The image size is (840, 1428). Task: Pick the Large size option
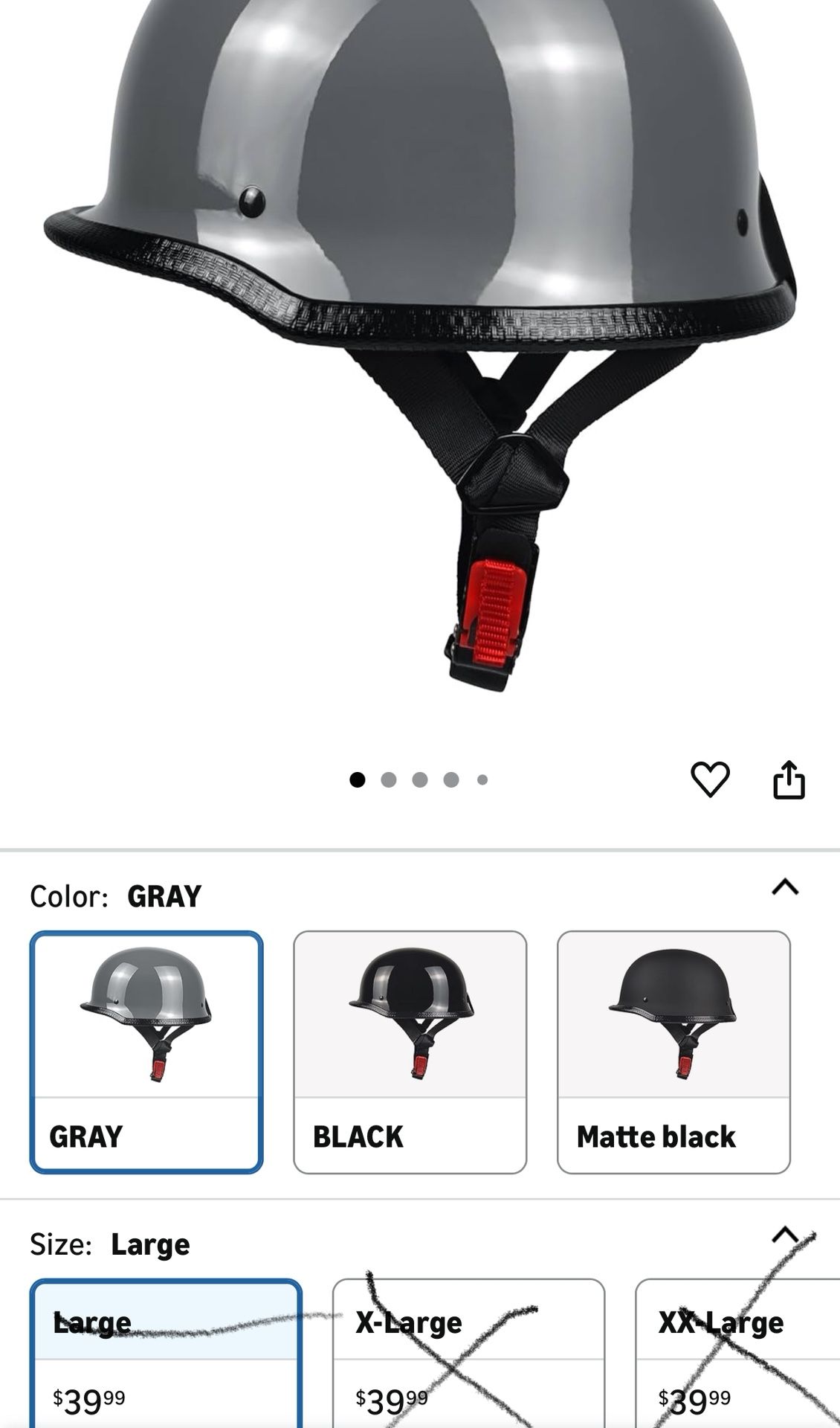coord(166,1354)
